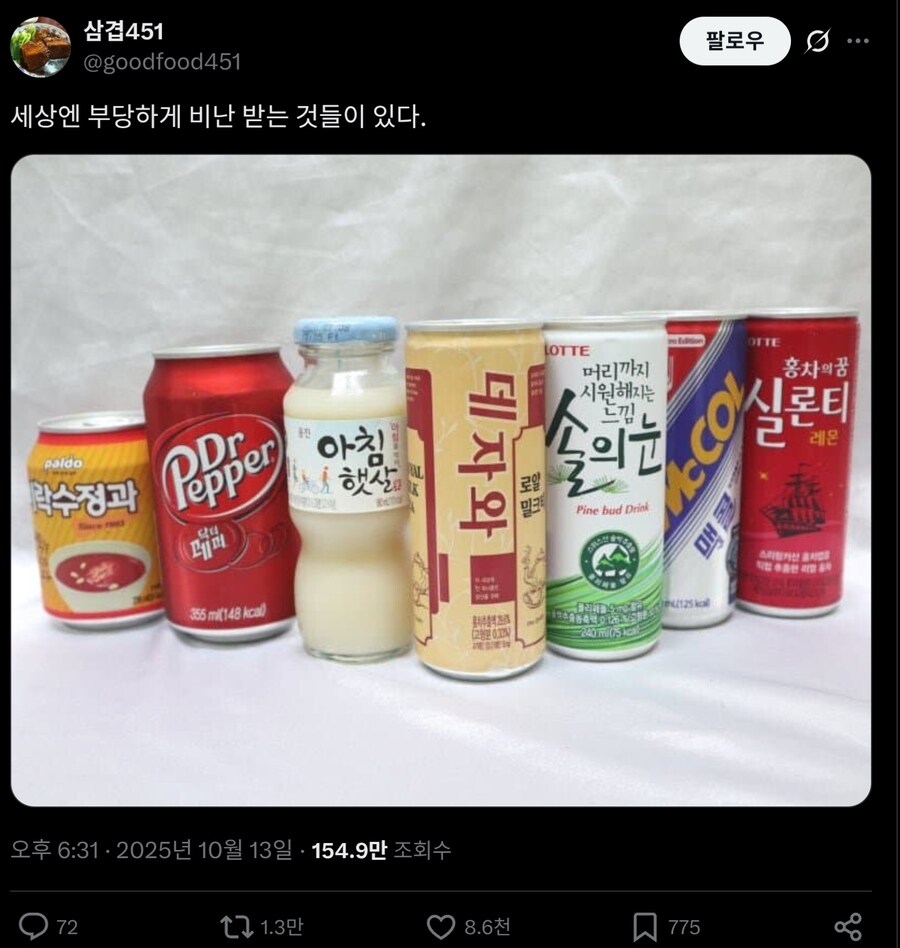
Task: Open 삼겹451's profile picture
Action: coord(41,46)
